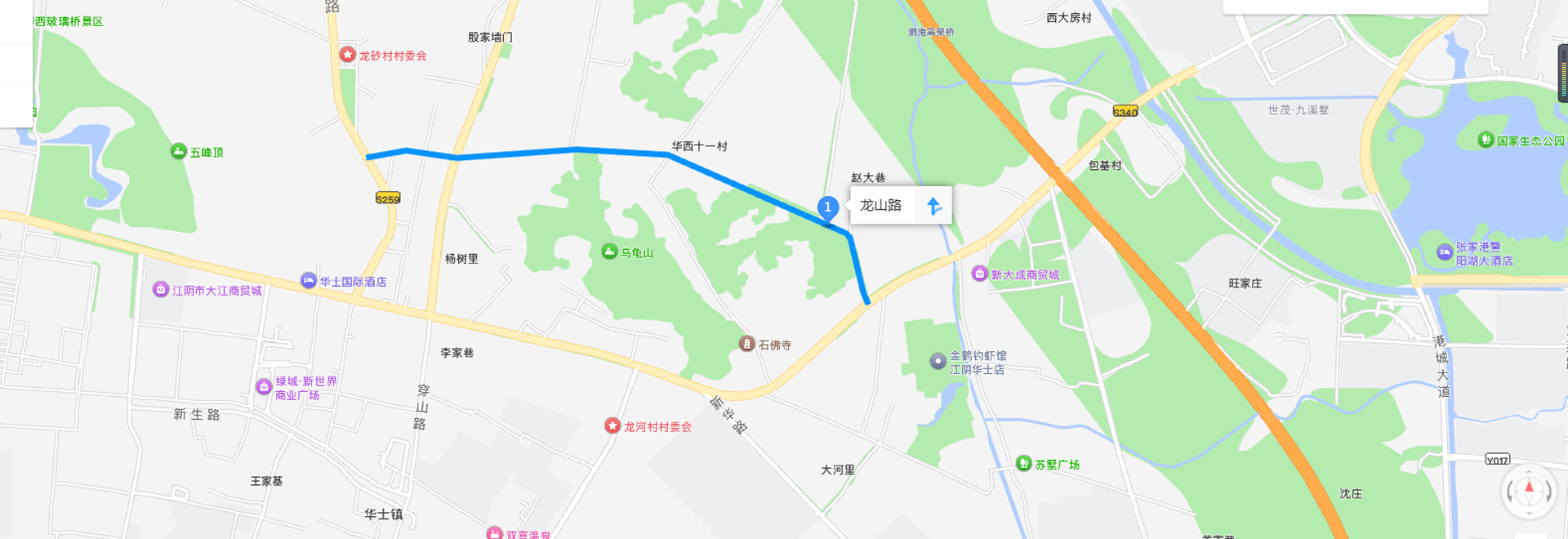Rotate map using compass left arrow
Image resolution: width=1568 pixels, height=539 pixels.
1511,492
